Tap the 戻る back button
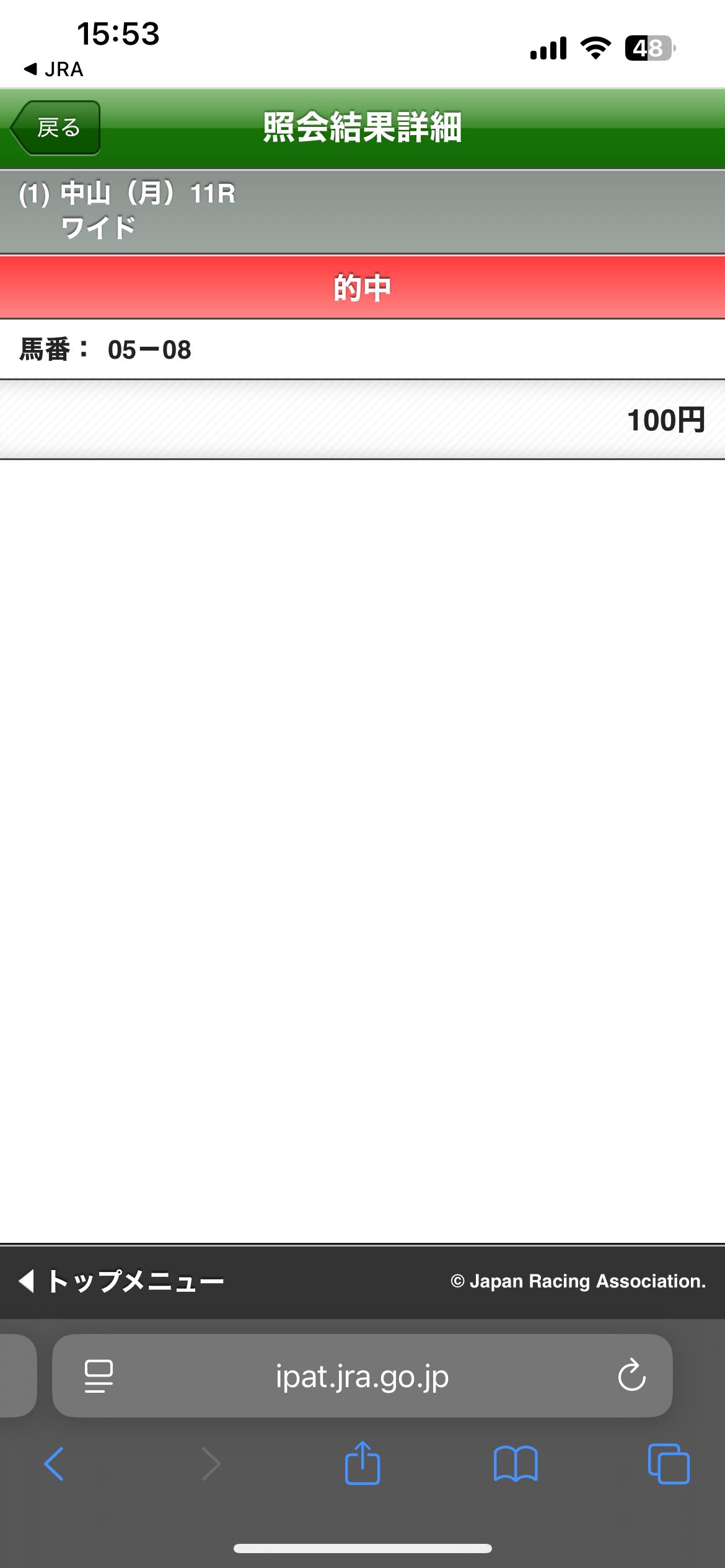The height and width of the screenshot is (1568, 725). coord(56,128)
